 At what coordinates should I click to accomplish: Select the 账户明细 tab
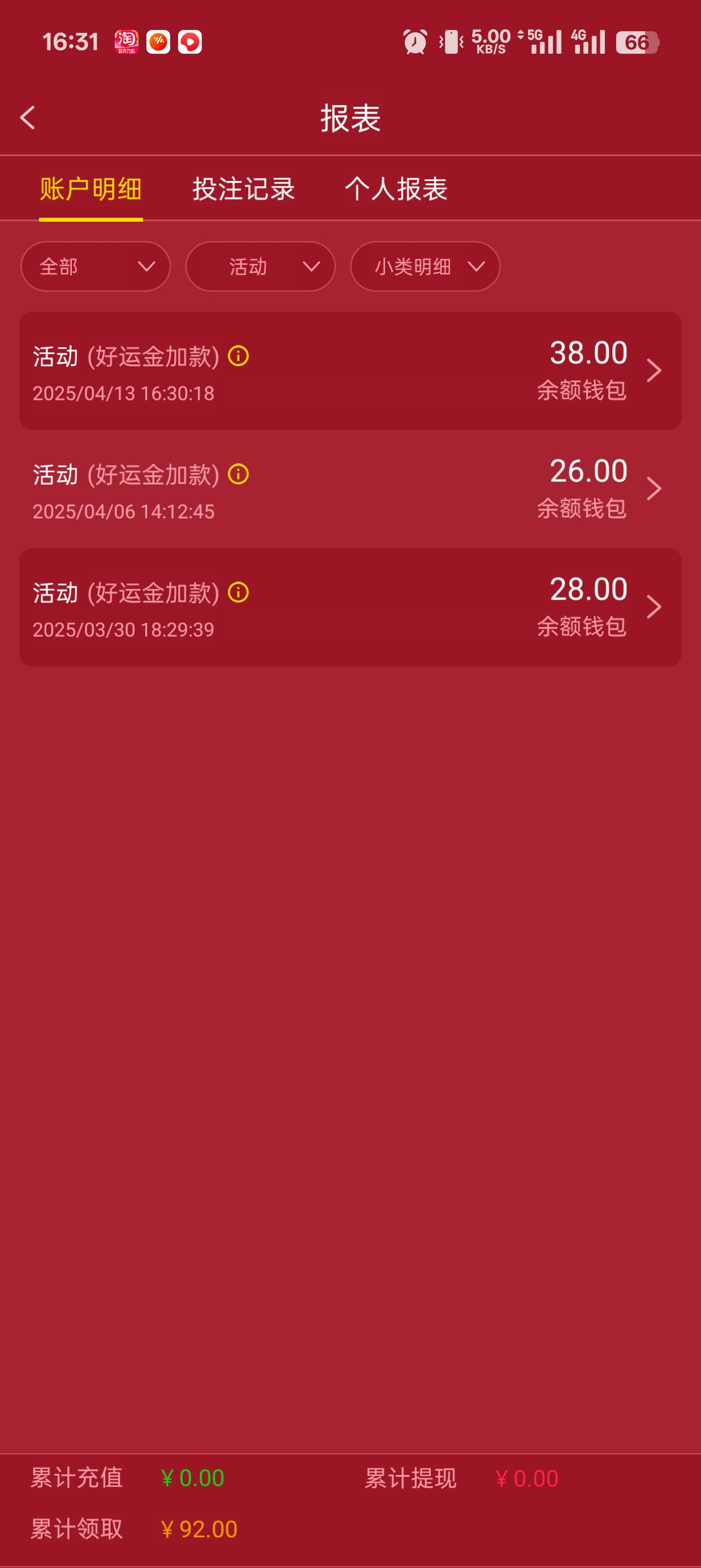[x=90, y=189]
